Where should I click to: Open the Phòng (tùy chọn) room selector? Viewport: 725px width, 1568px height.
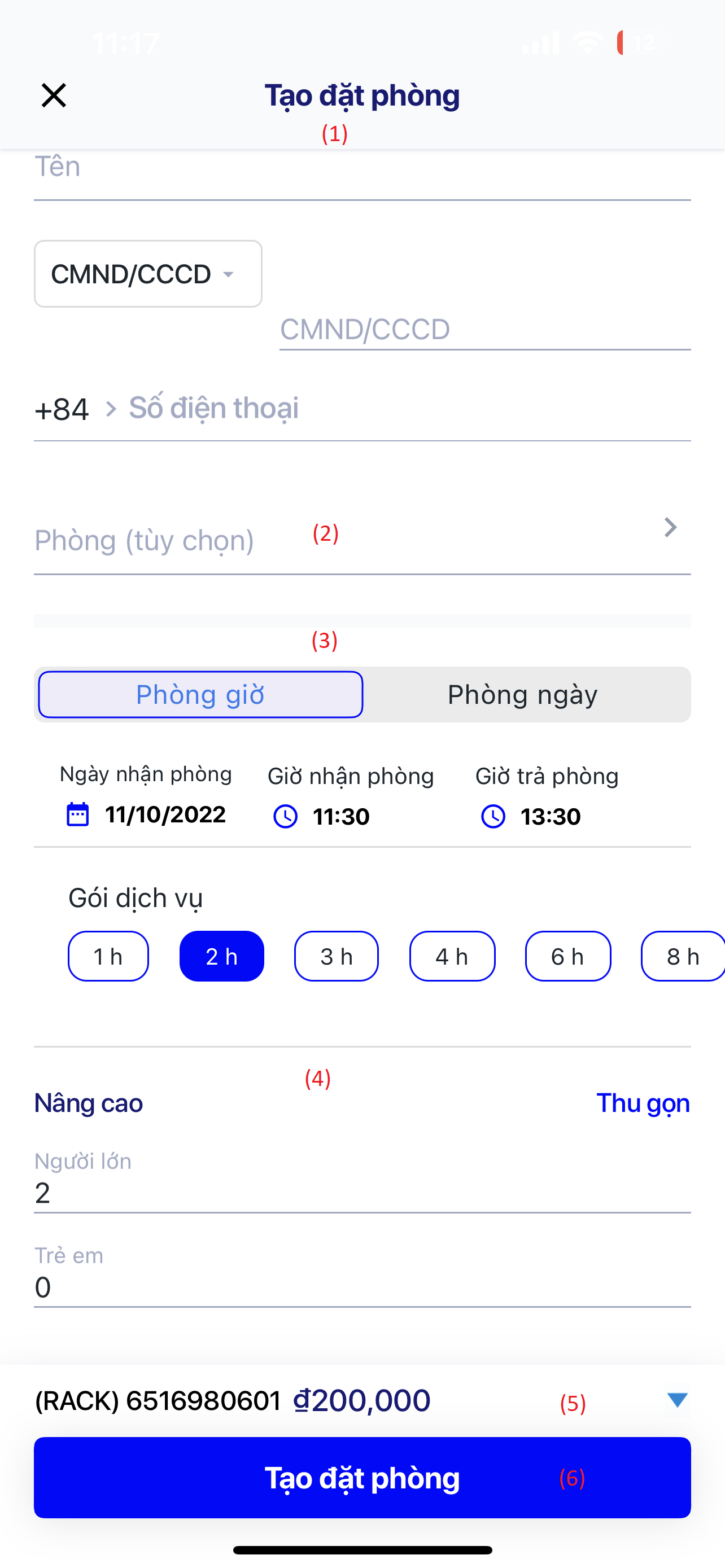coord(361,539)
